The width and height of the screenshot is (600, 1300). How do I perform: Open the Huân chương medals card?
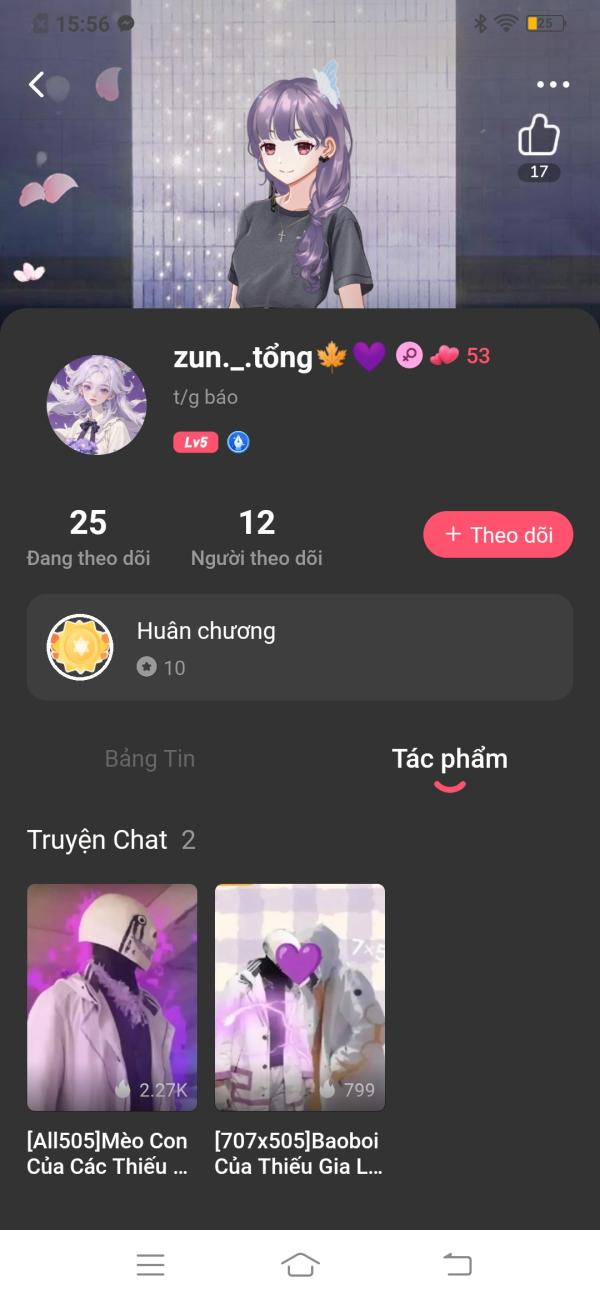300,647
